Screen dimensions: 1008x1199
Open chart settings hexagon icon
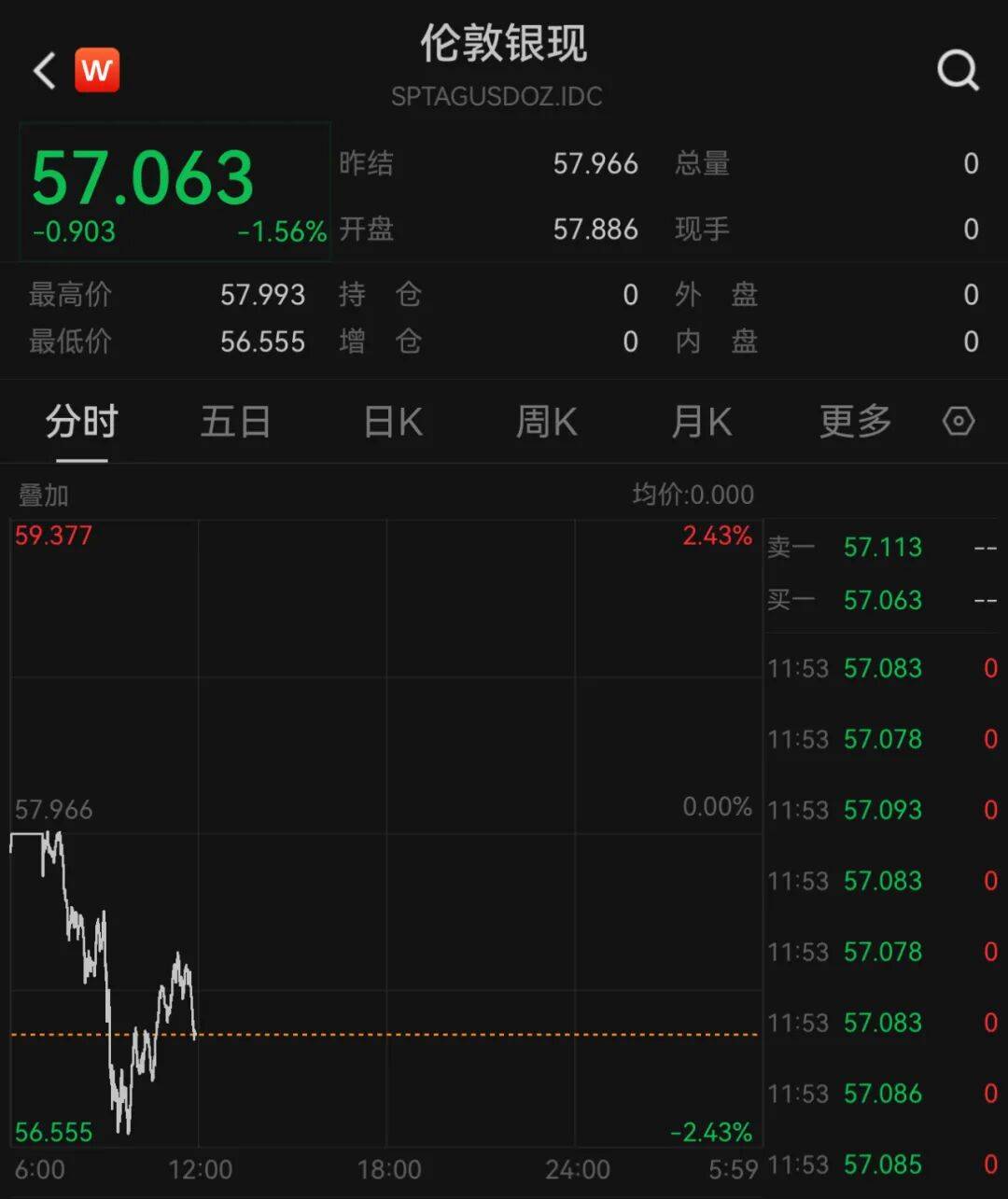(959, 422)
